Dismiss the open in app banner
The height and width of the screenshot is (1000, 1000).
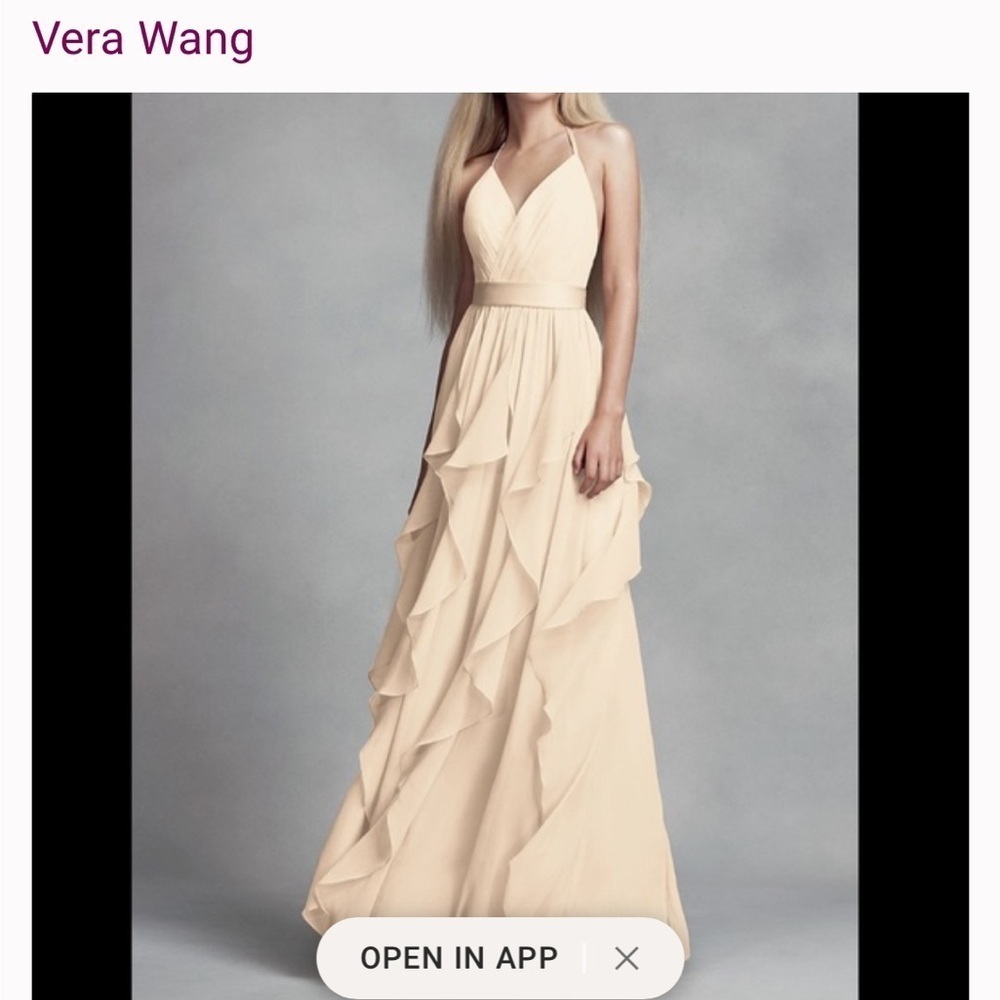pos(627,958)
